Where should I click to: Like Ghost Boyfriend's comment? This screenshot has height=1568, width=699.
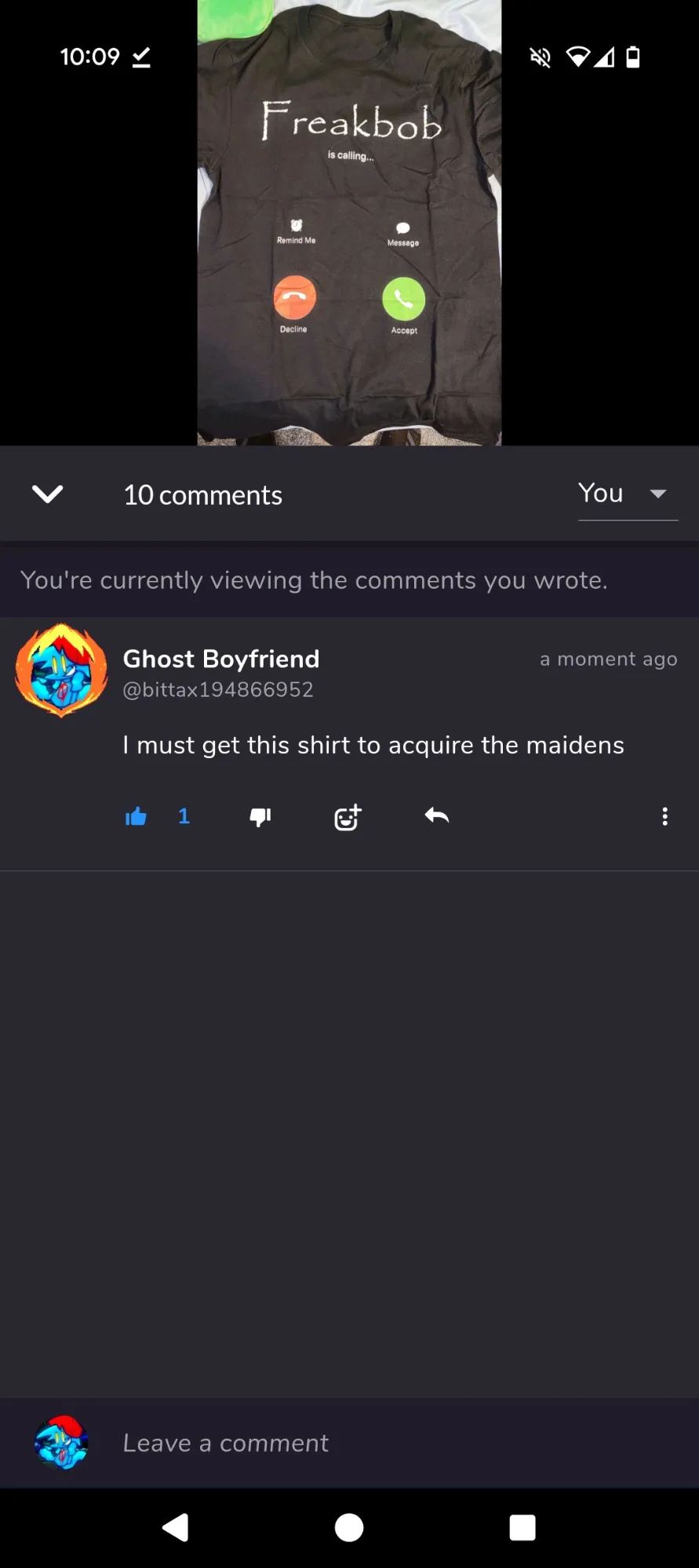(x=137, y=817)
